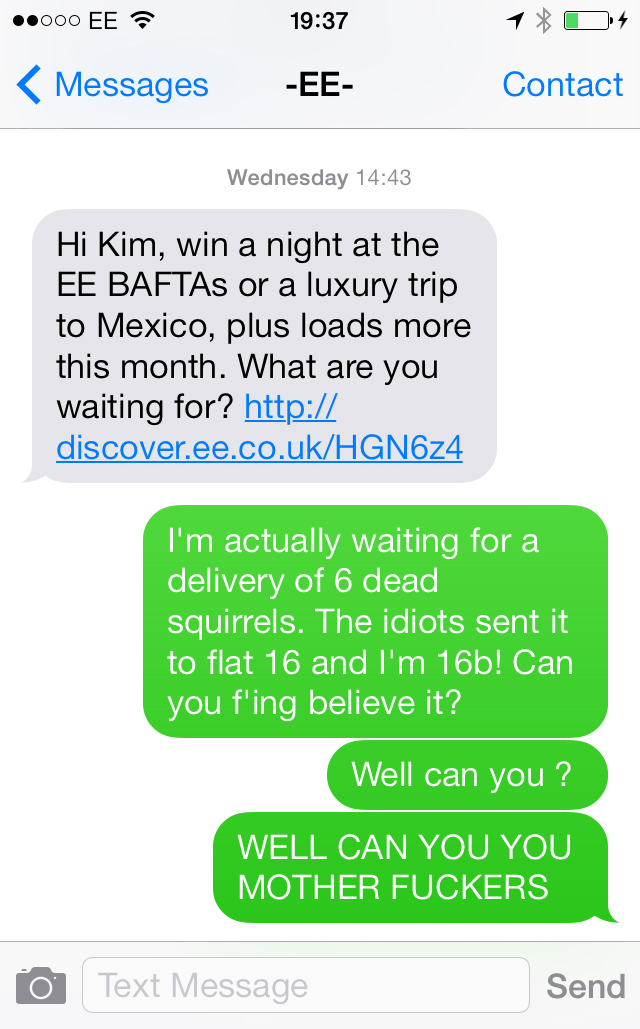The width and height of the screenshot is (640, 1029).
Task: Tap the camera icon to attach a photo
Action: pos(41,985)
